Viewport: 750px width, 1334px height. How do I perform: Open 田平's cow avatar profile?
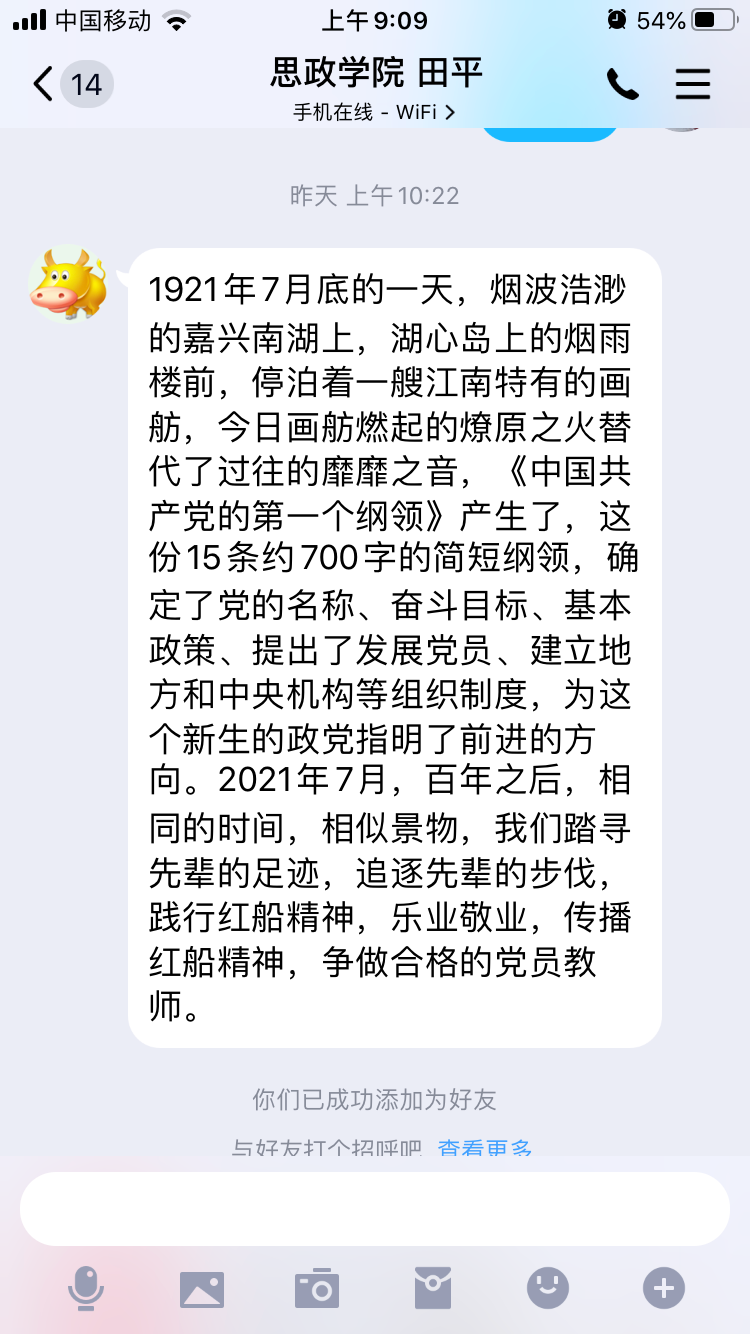(x=68, y=283)
